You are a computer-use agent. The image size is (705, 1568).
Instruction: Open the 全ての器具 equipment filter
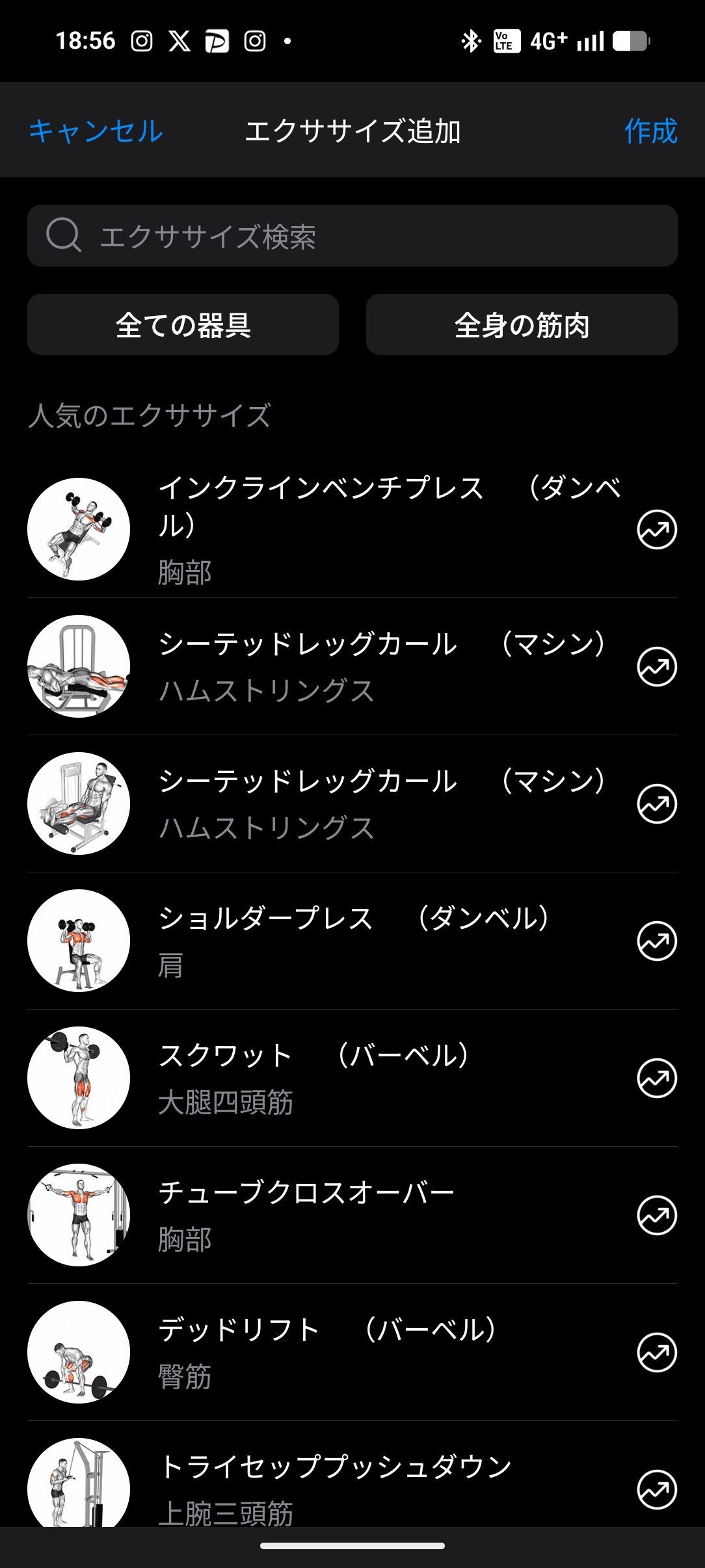(x=183, y=325)
